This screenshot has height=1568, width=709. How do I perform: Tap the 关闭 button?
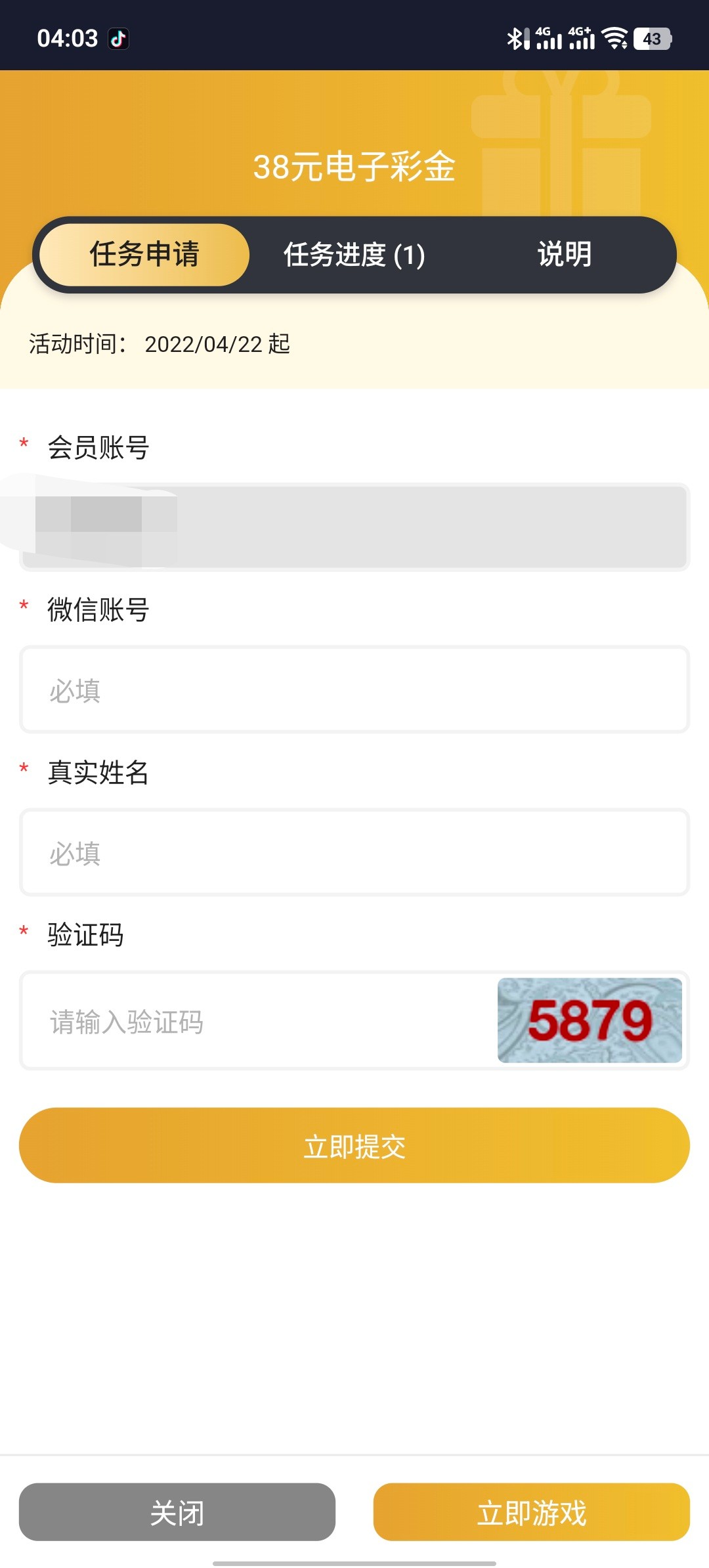click(177, 1512)
